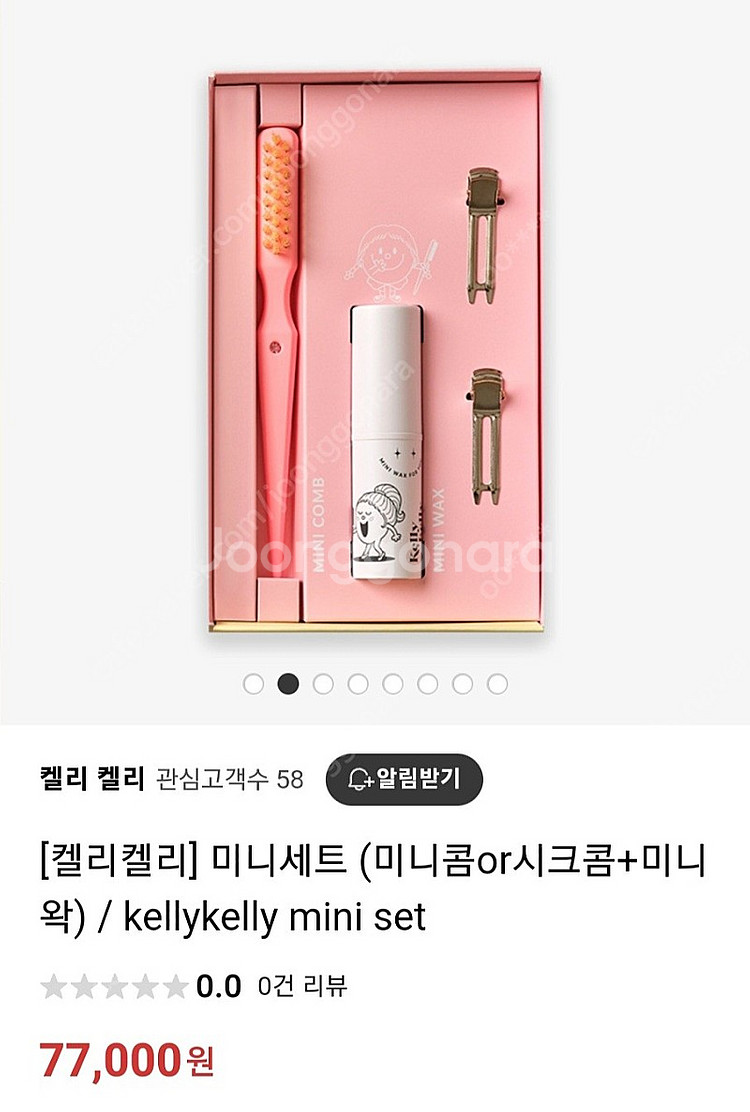The height and width of the screenshot is (1112, 750).
Task: Open the 0건 리뷰 reviews link
Action: [302, 986]
